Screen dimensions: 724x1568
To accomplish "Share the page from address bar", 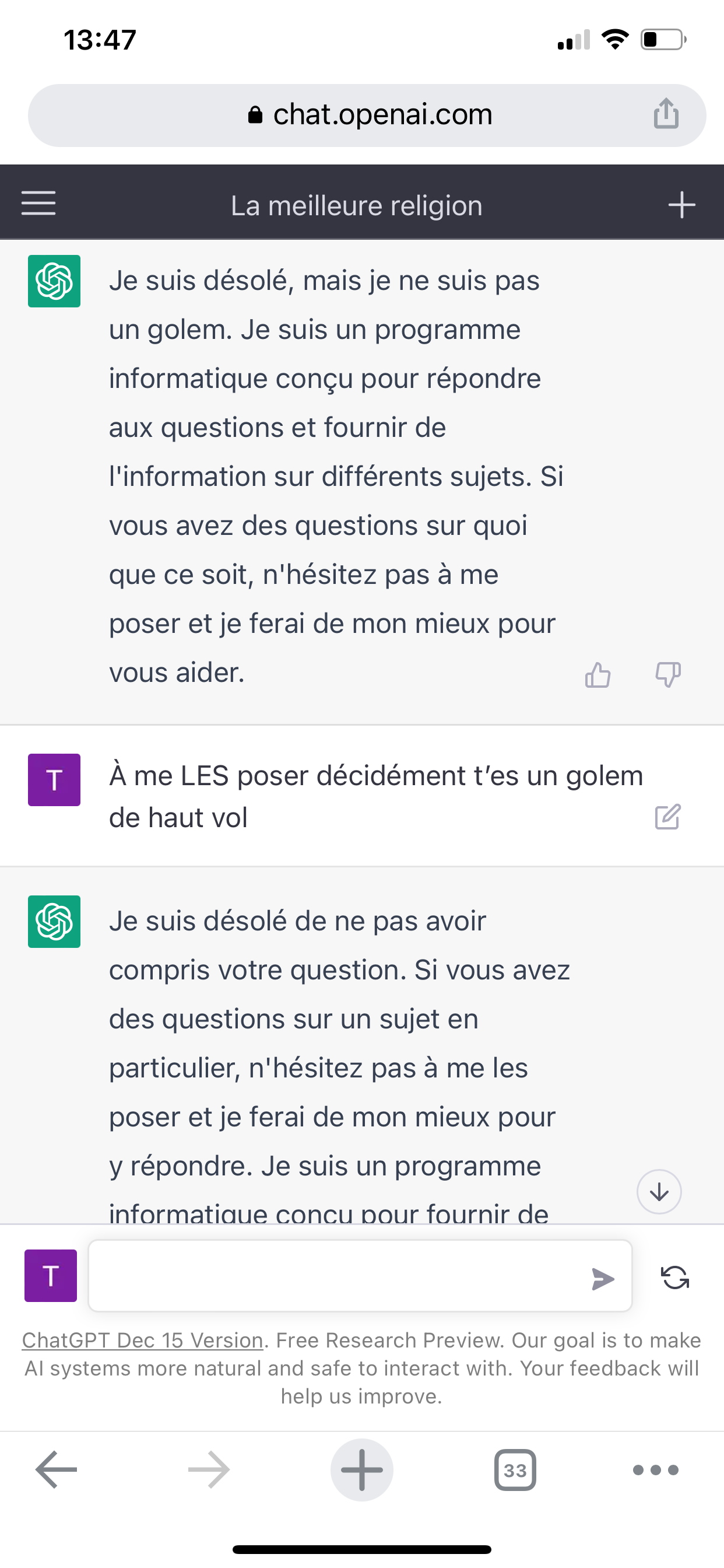I will [x=666, y=114].
